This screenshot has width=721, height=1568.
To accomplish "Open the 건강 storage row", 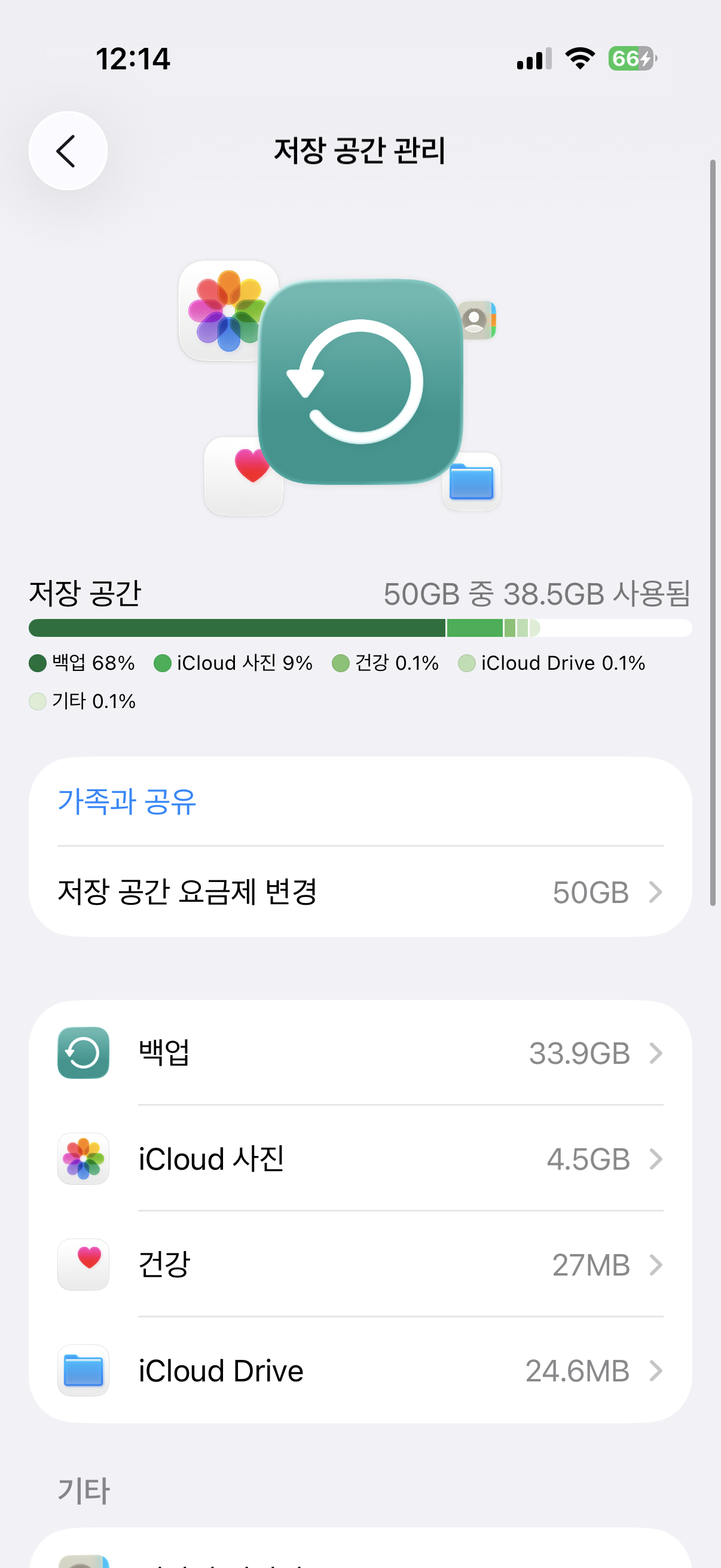I will point(360,1265).
